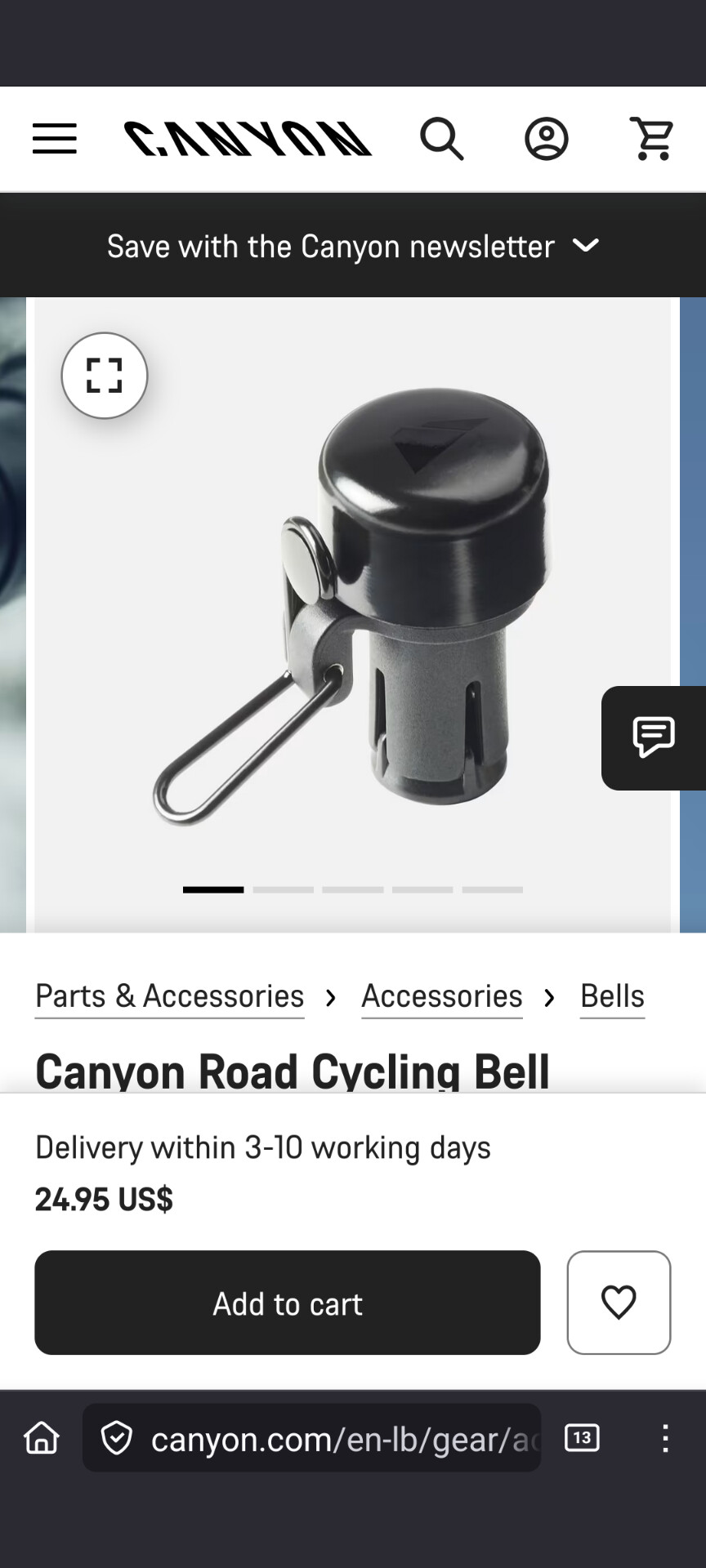Jump to the second product image indicator

(x=283, y=889)
